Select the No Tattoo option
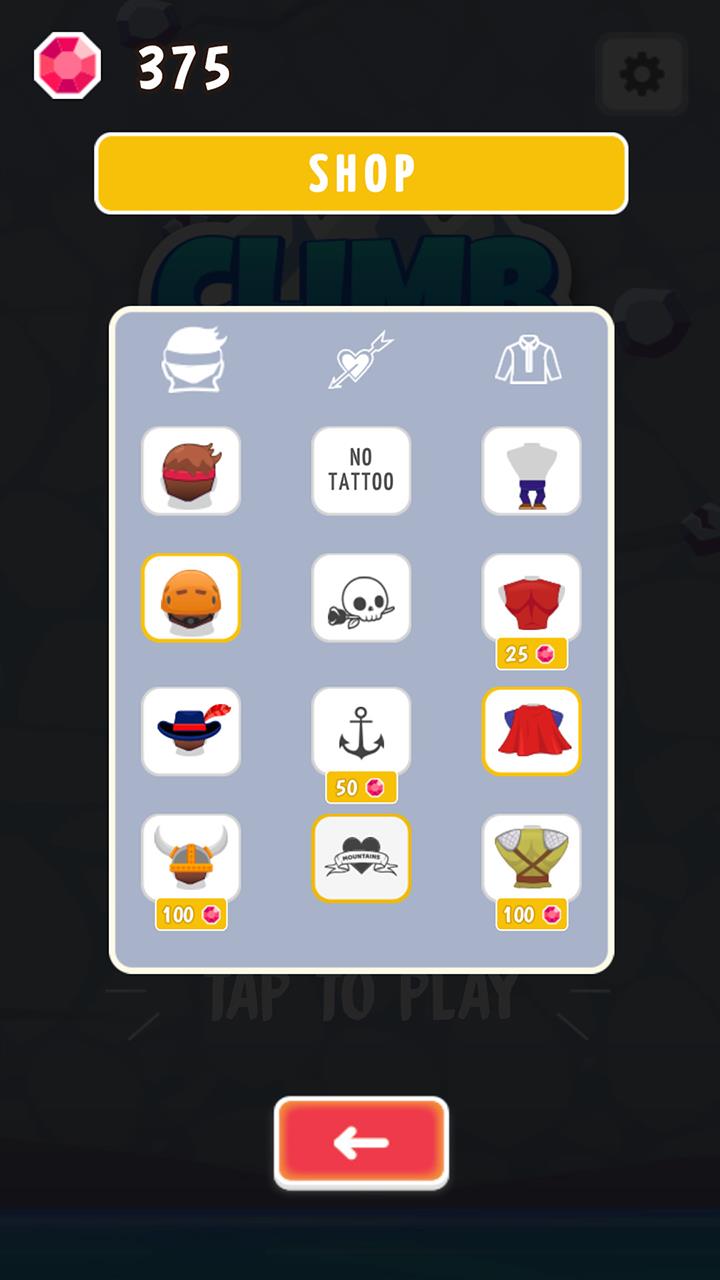The image size is (720, 1280). click(361, 471)
